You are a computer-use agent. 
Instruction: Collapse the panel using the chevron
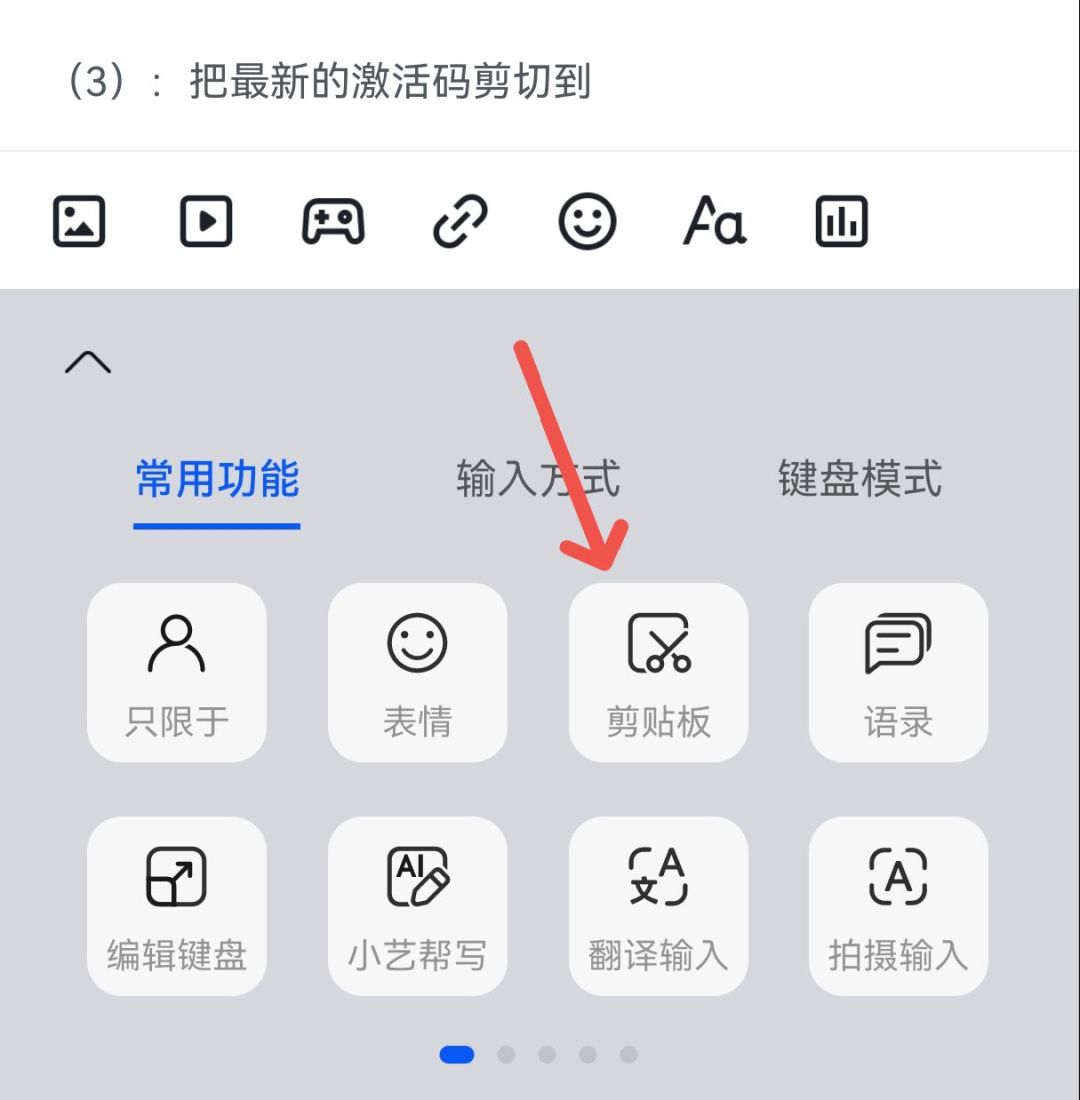click(x=86, y=360)
